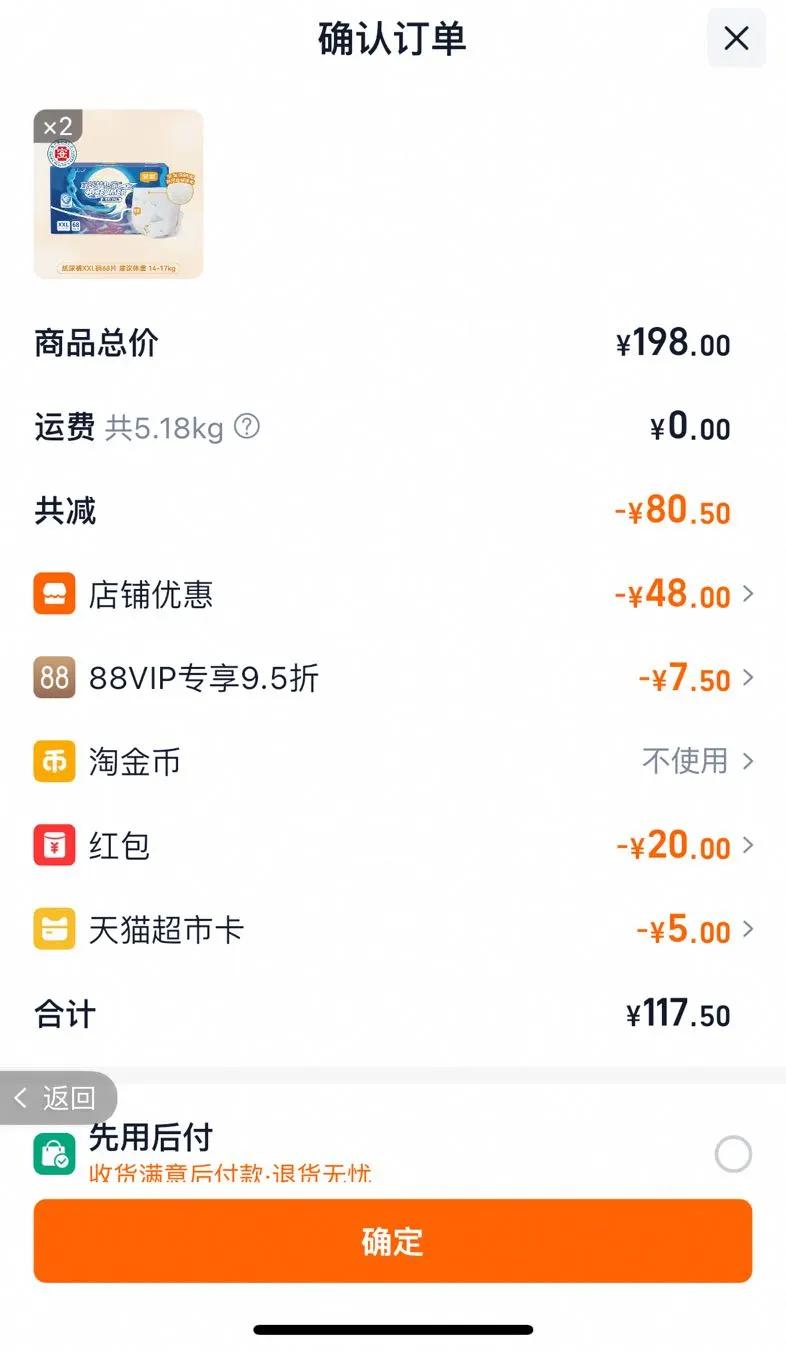Select the 先用后付 payment option
This screenshot has height=1351, width=786.
point(732,1154)
